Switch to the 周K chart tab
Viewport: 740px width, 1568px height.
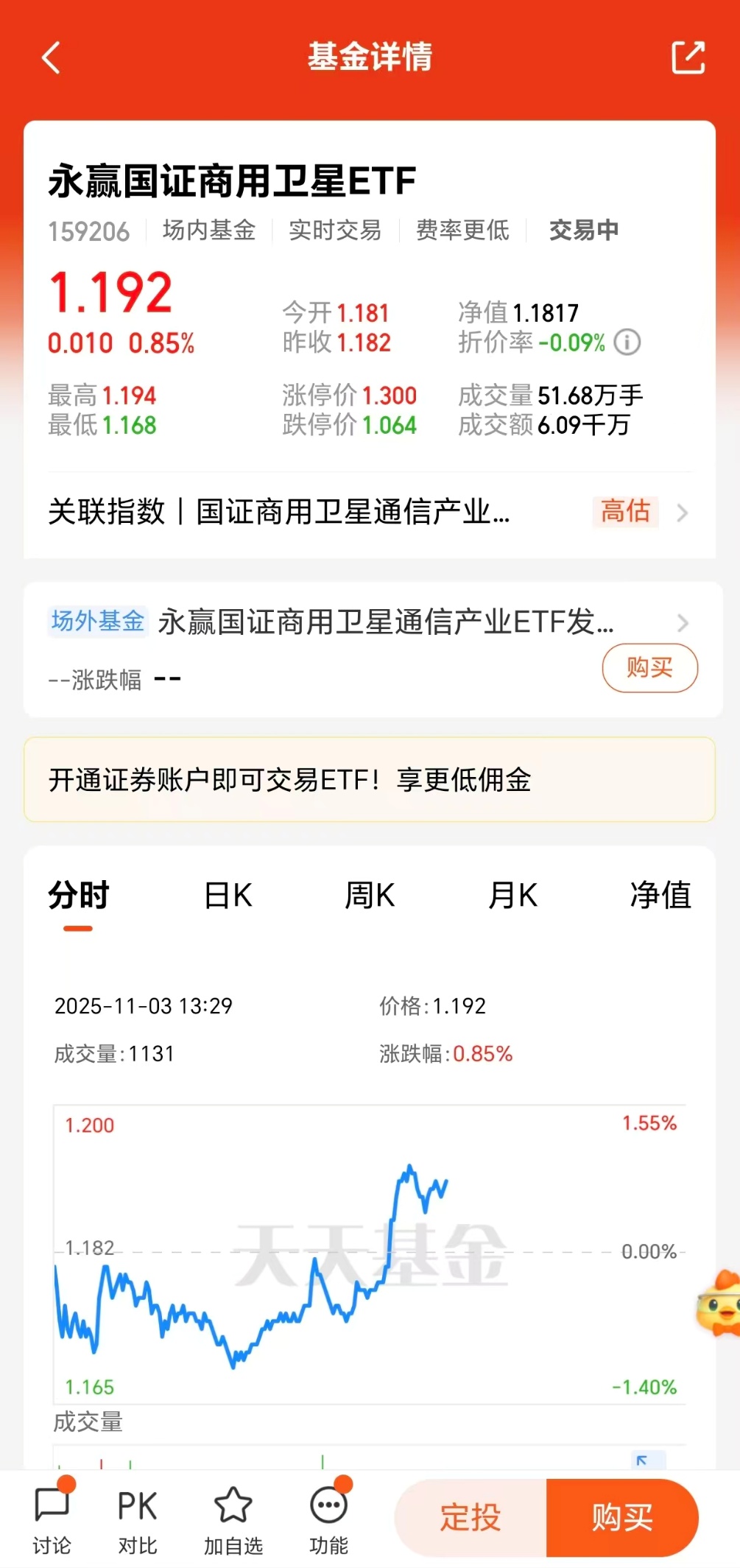pos(370,894)
